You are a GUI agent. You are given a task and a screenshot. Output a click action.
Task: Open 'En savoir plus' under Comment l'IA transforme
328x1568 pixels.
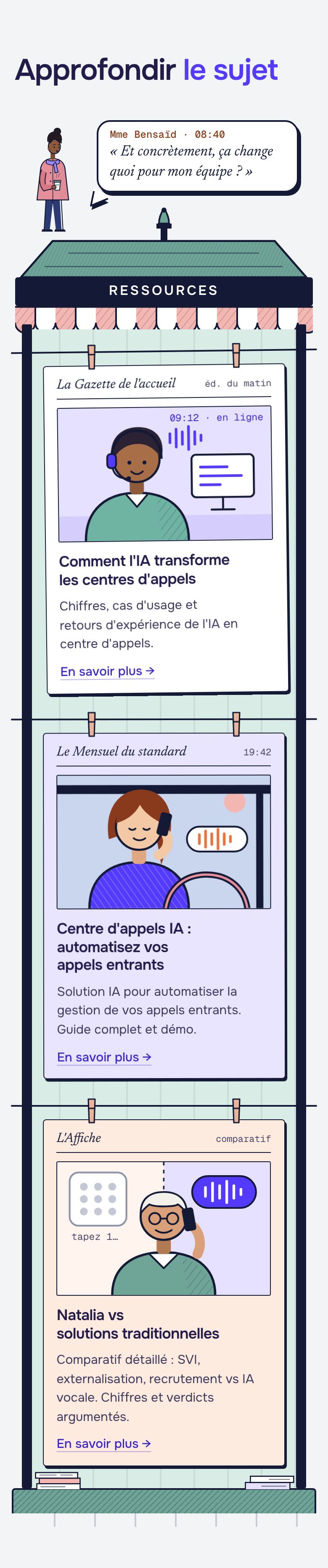pos(107,671)
